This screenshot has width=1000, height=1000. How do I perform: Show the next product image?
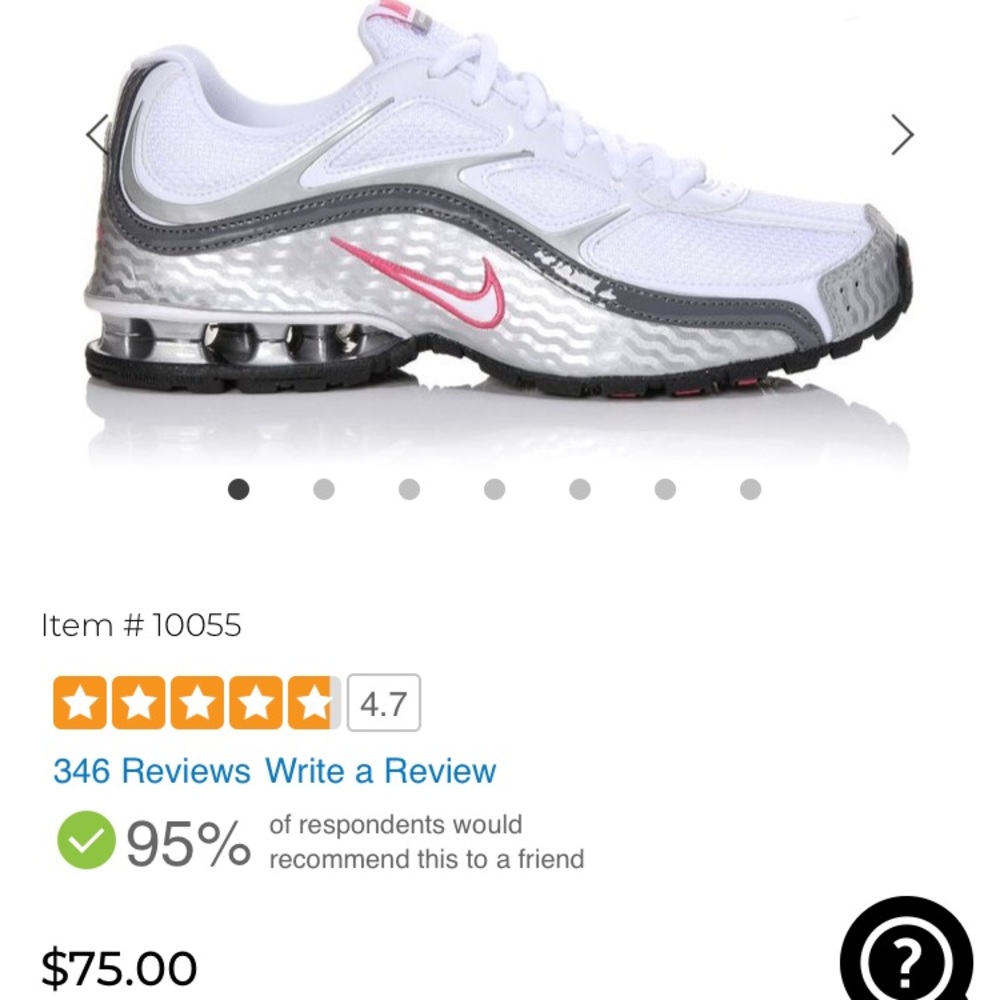(x=902, y=135)
